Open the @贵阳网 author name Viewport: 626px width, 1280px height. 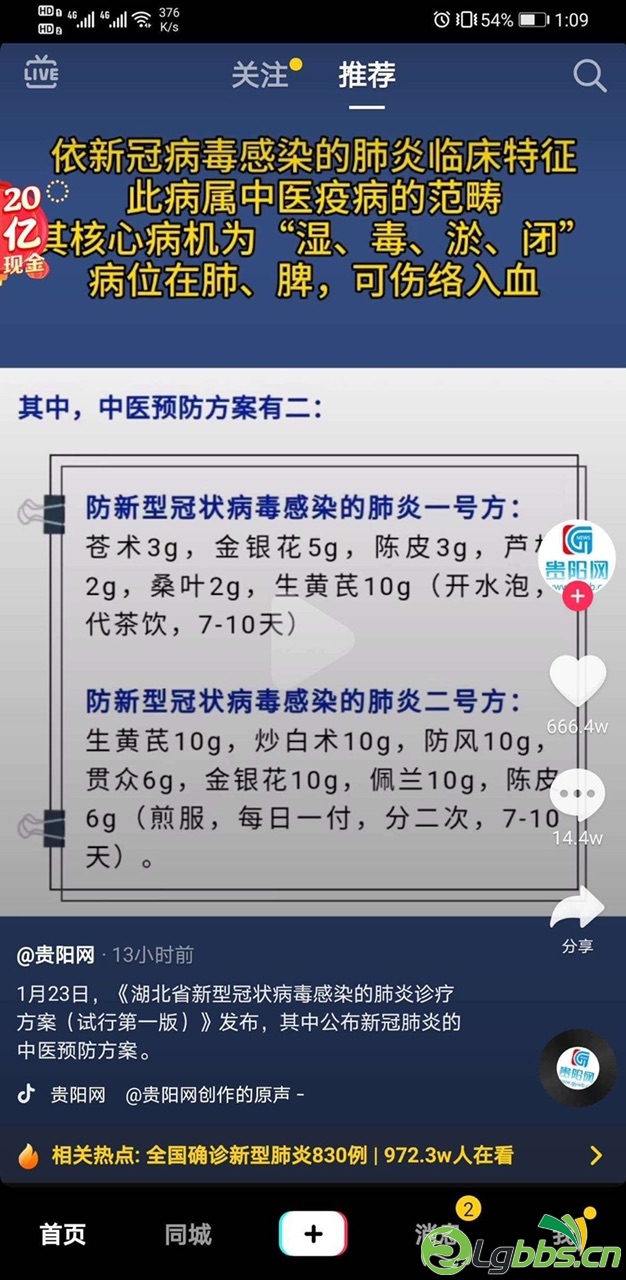pos(57,955)
